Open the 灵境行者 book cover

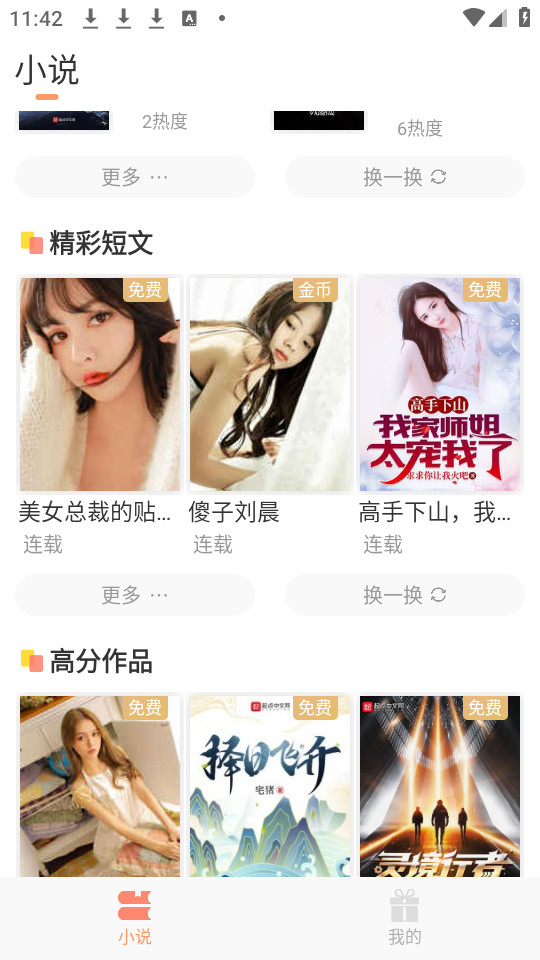click(440, 786)
